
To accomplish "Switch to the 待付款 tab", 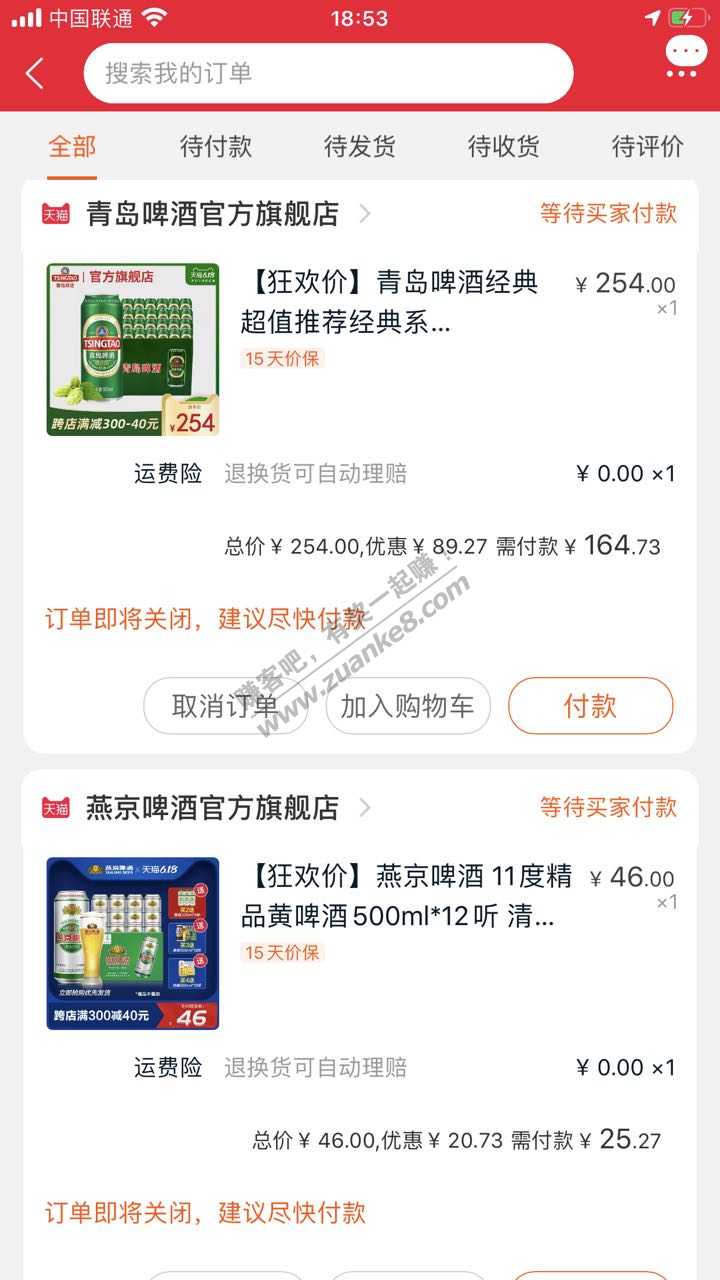I will pos(216,147).
